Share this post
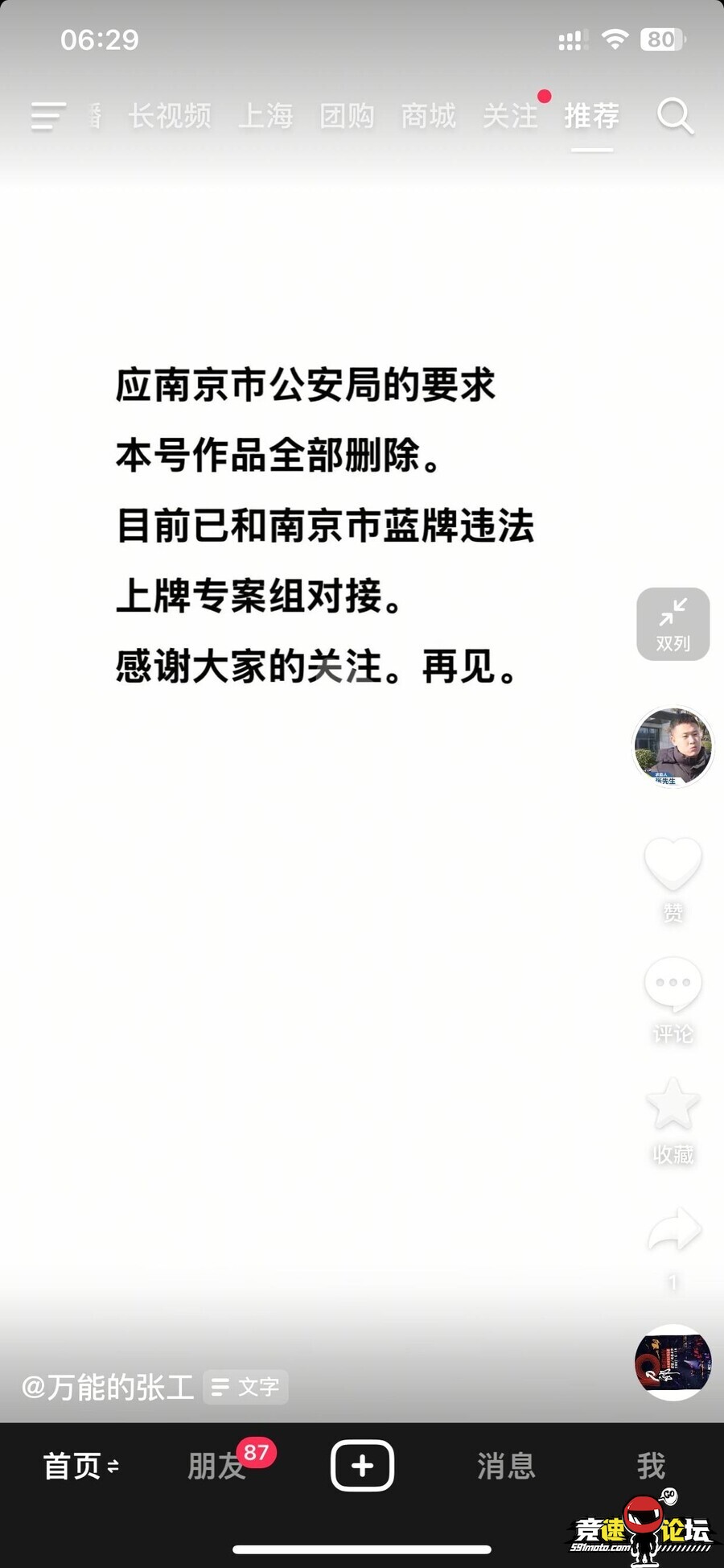 click(673, 1230)
